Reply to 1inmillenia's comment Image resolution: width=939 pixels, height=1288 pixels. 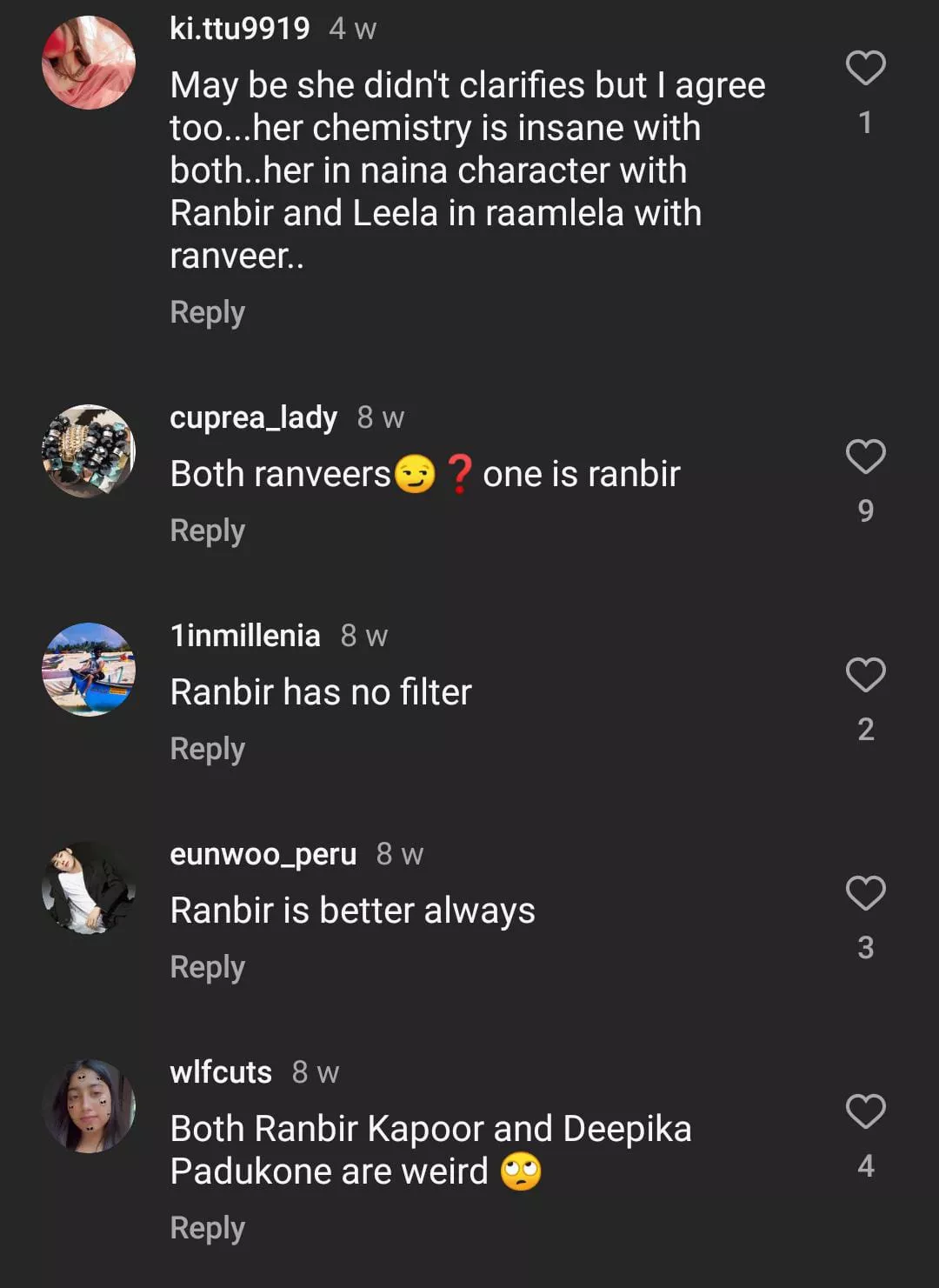point(207,749)
